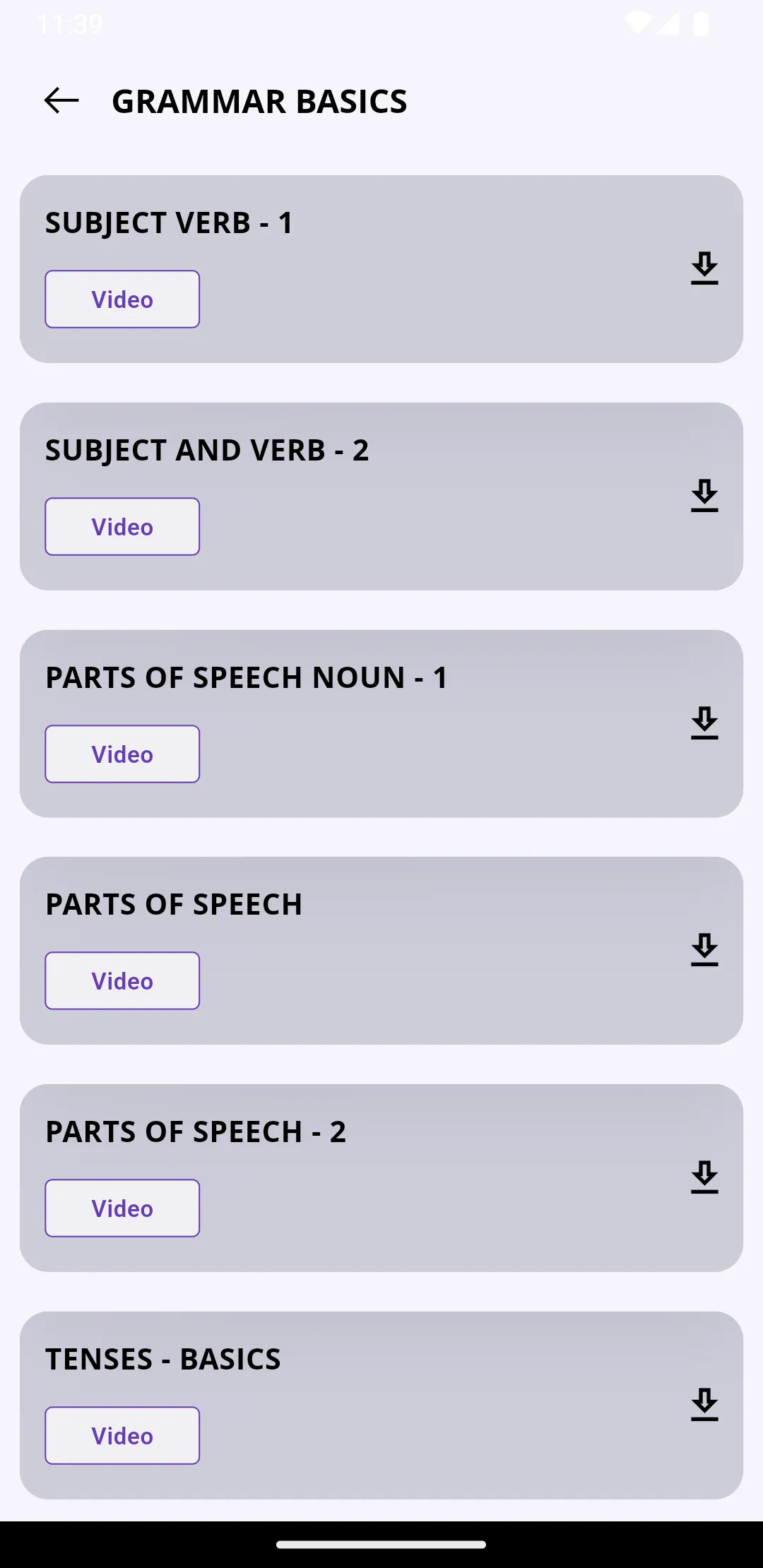
Task: Download the TENSES - BASICS lesson
Action: (704, 1404)
